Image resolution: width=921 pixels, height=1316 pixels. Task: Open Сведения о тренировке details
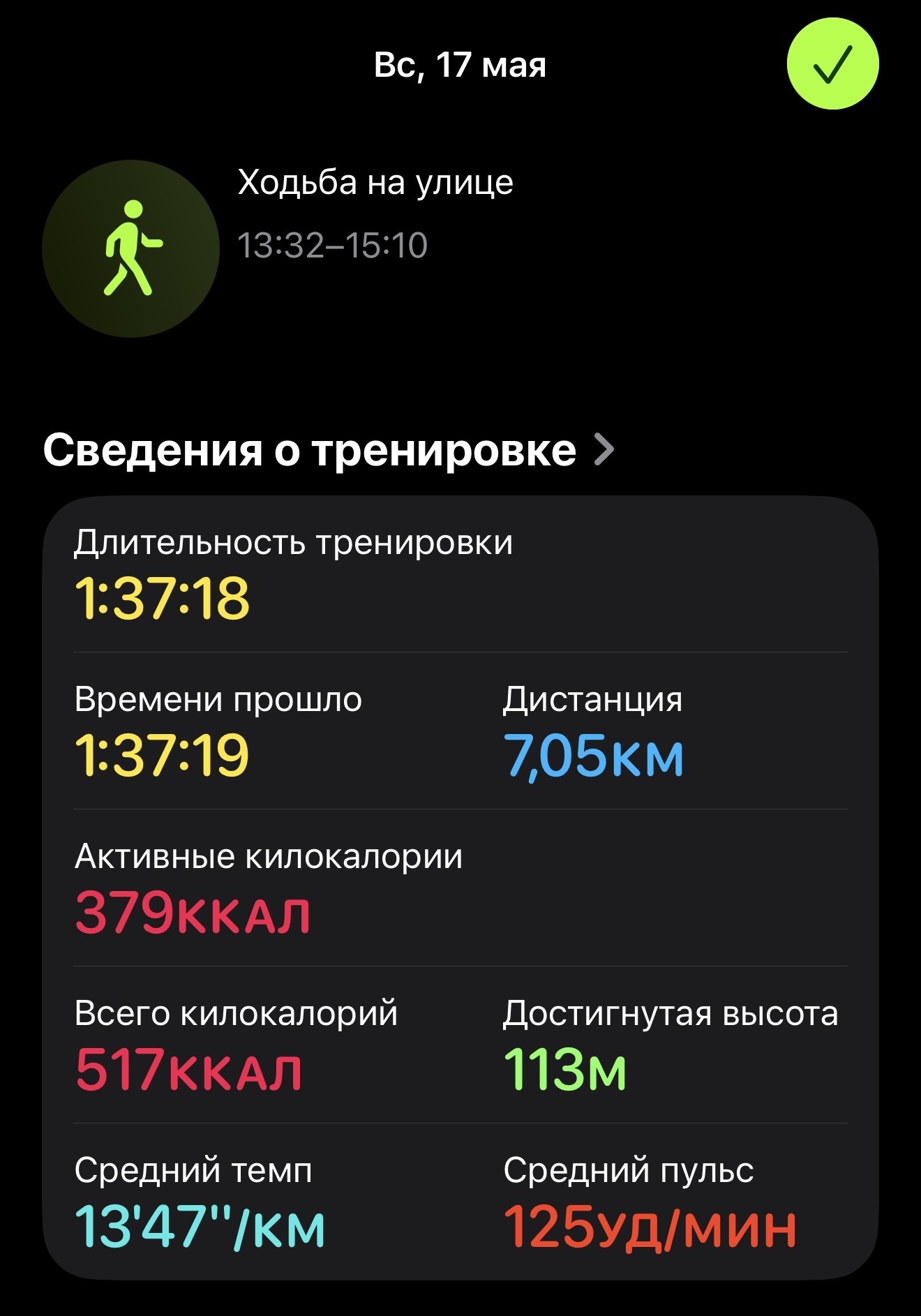tap(329, 449)
